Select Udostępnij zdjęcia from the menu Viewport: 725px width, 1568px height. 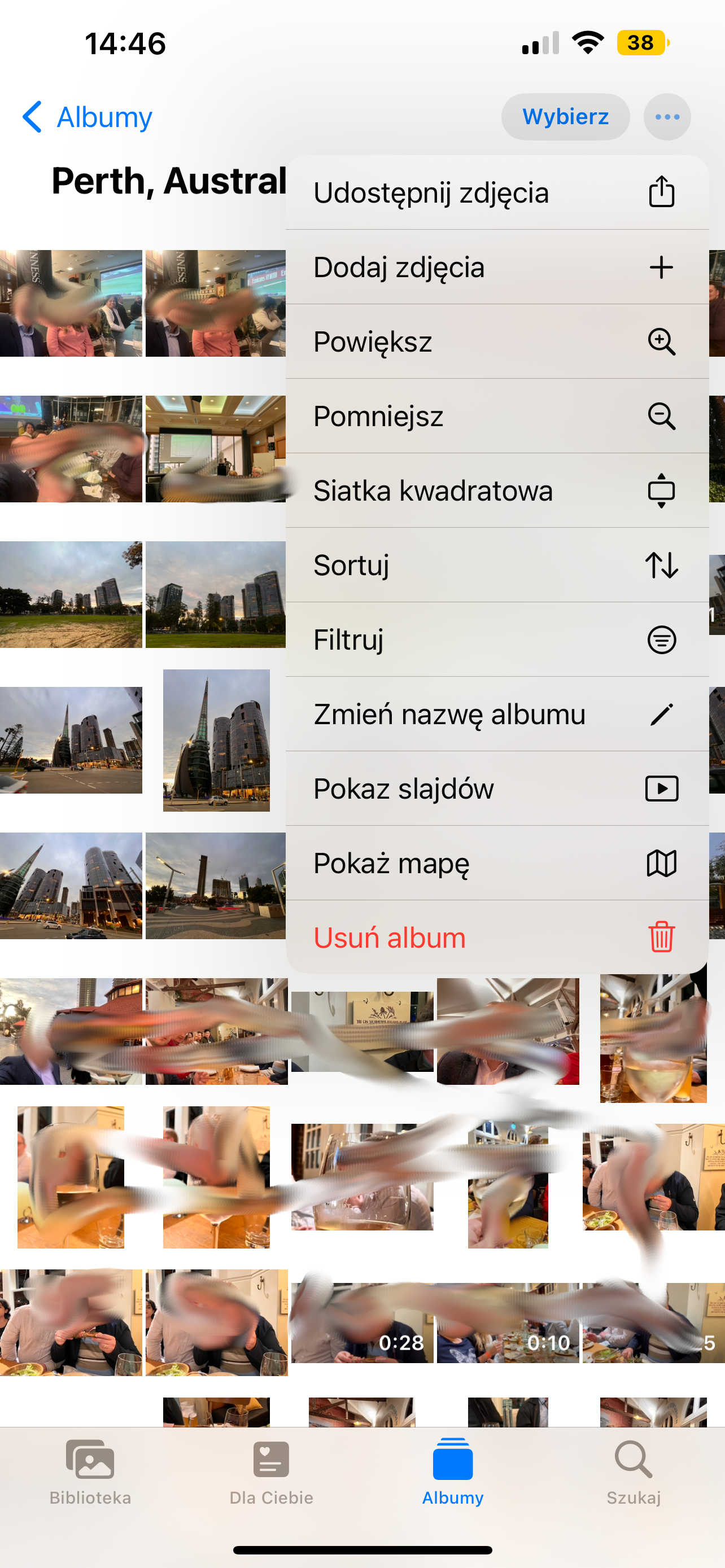(x=497, y=193)
